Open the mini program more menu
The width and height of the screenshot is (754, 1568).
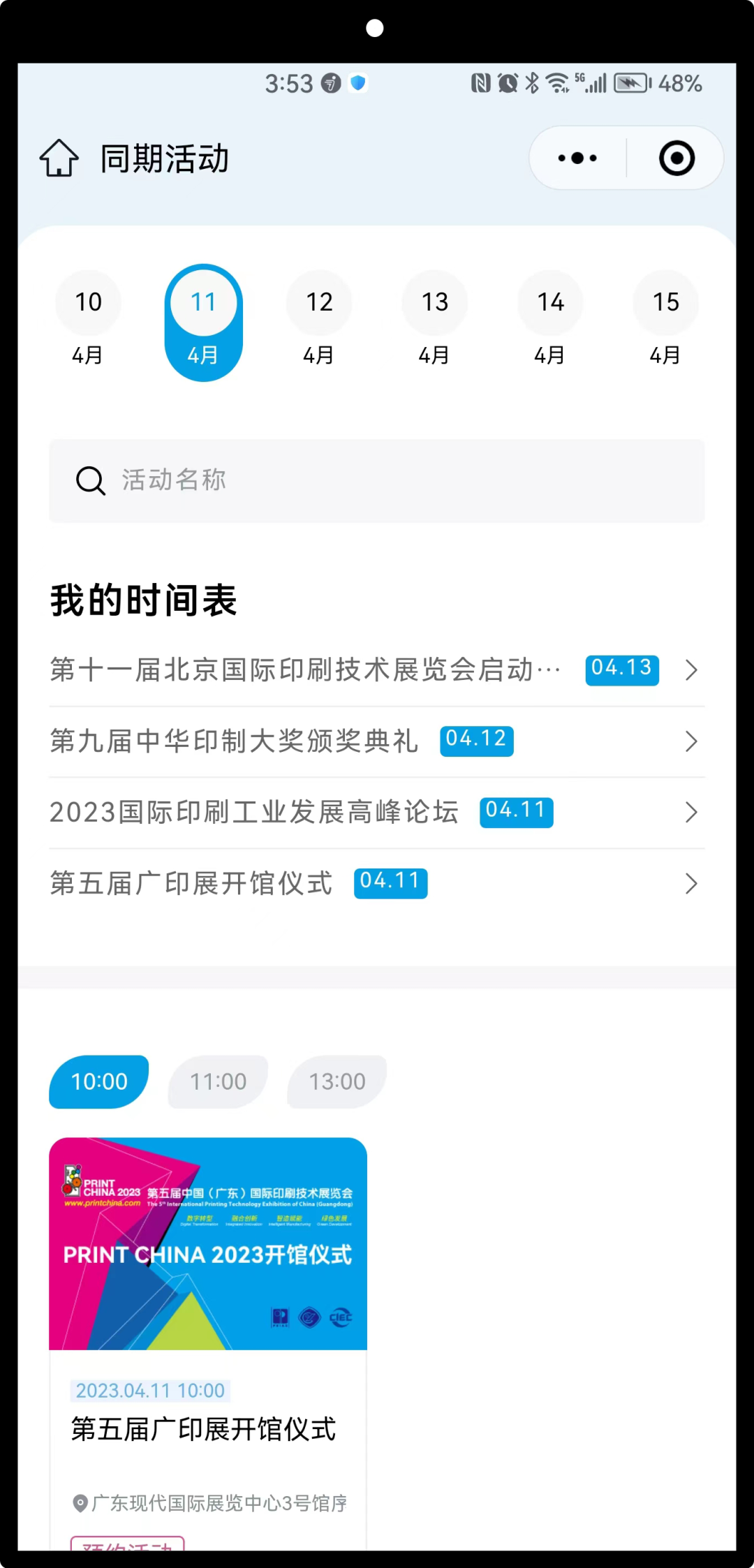pyautogui.click(x=577, y=158)
